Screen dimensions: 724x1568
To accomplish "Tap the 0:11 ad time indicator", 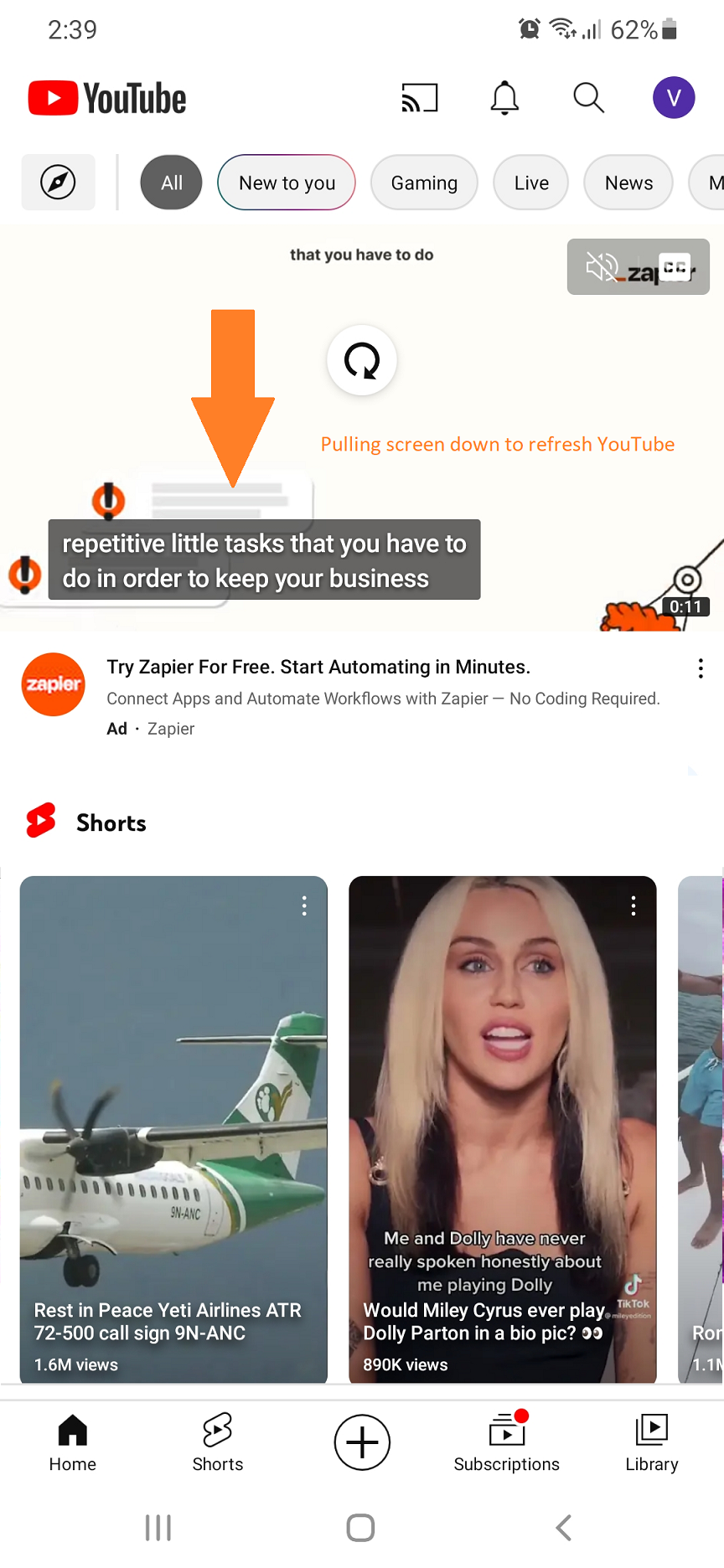I will [686, 606].
